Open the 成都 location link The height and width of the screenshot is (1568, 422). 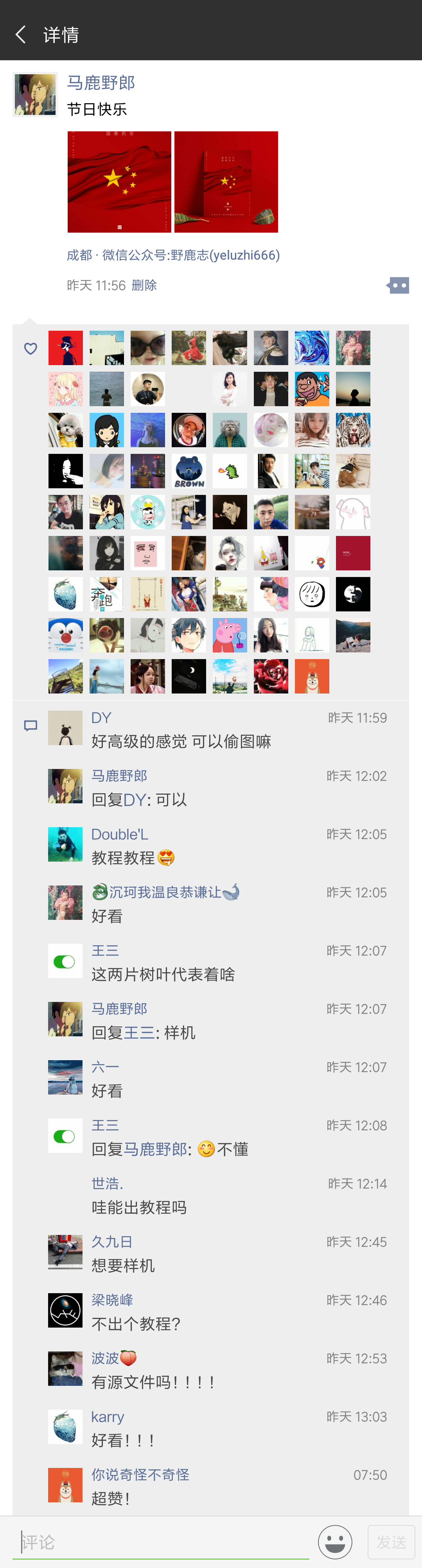pyautogui.click(x=79, y=255)
